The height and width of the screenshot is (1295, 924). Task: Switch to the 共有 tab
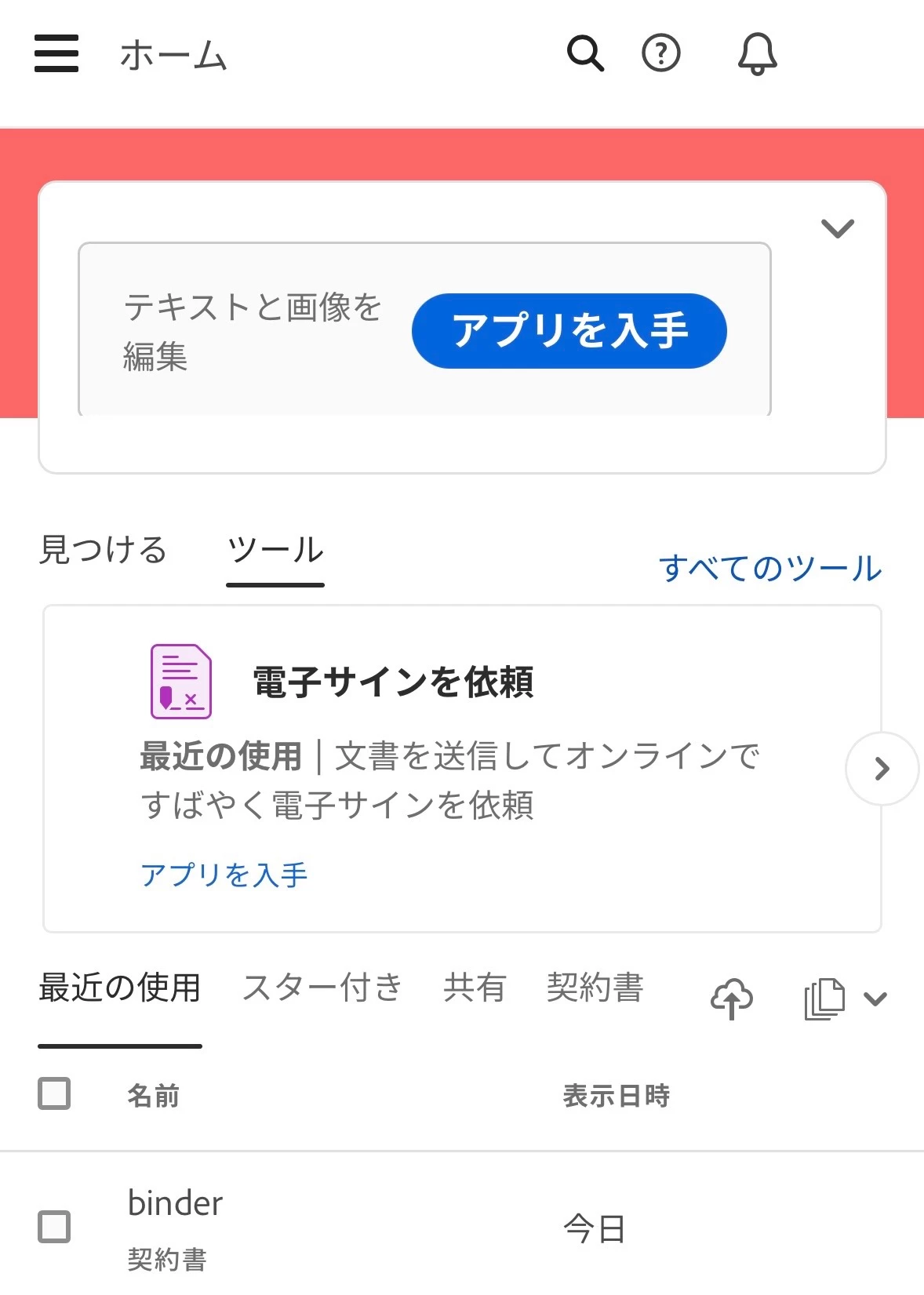click(x=474, y=988)
